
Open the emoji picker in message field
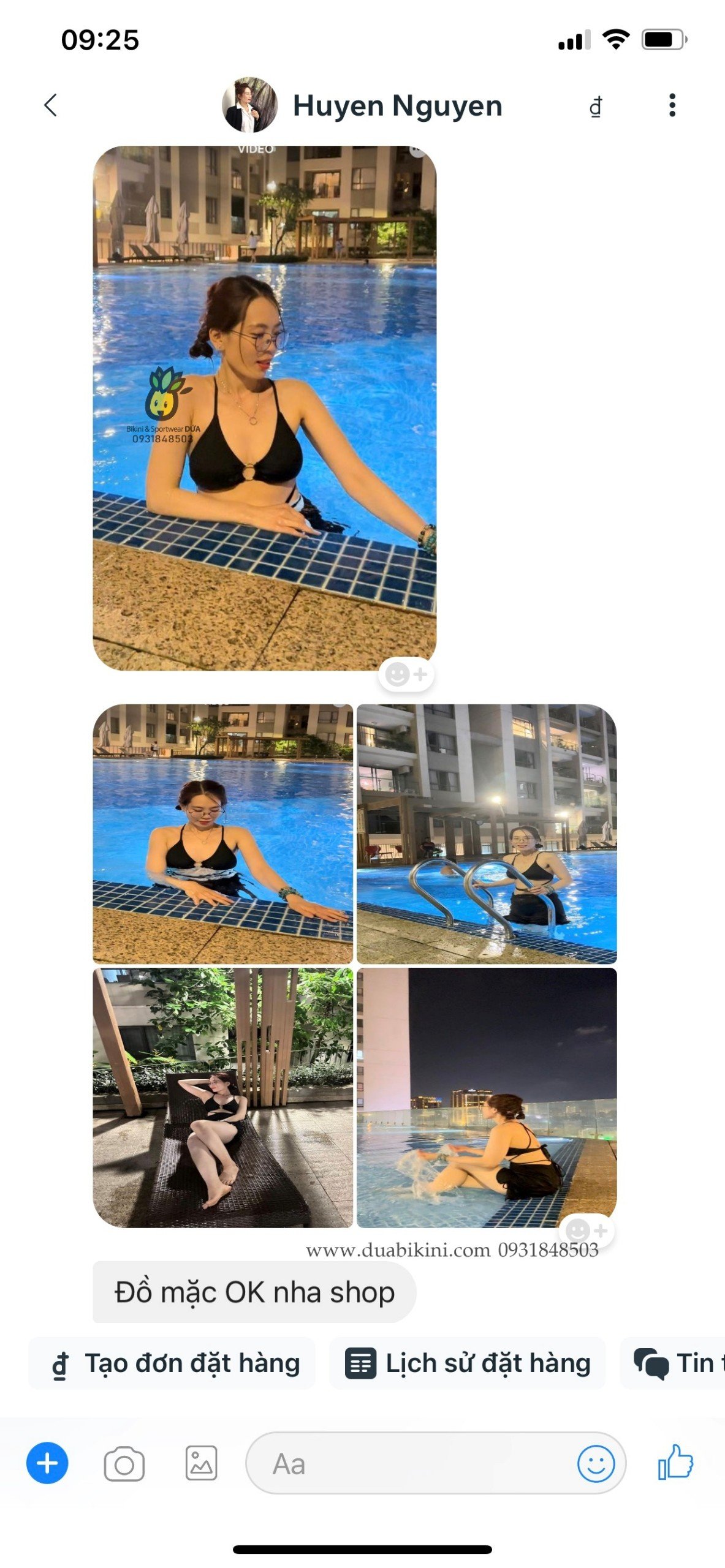595,1463
